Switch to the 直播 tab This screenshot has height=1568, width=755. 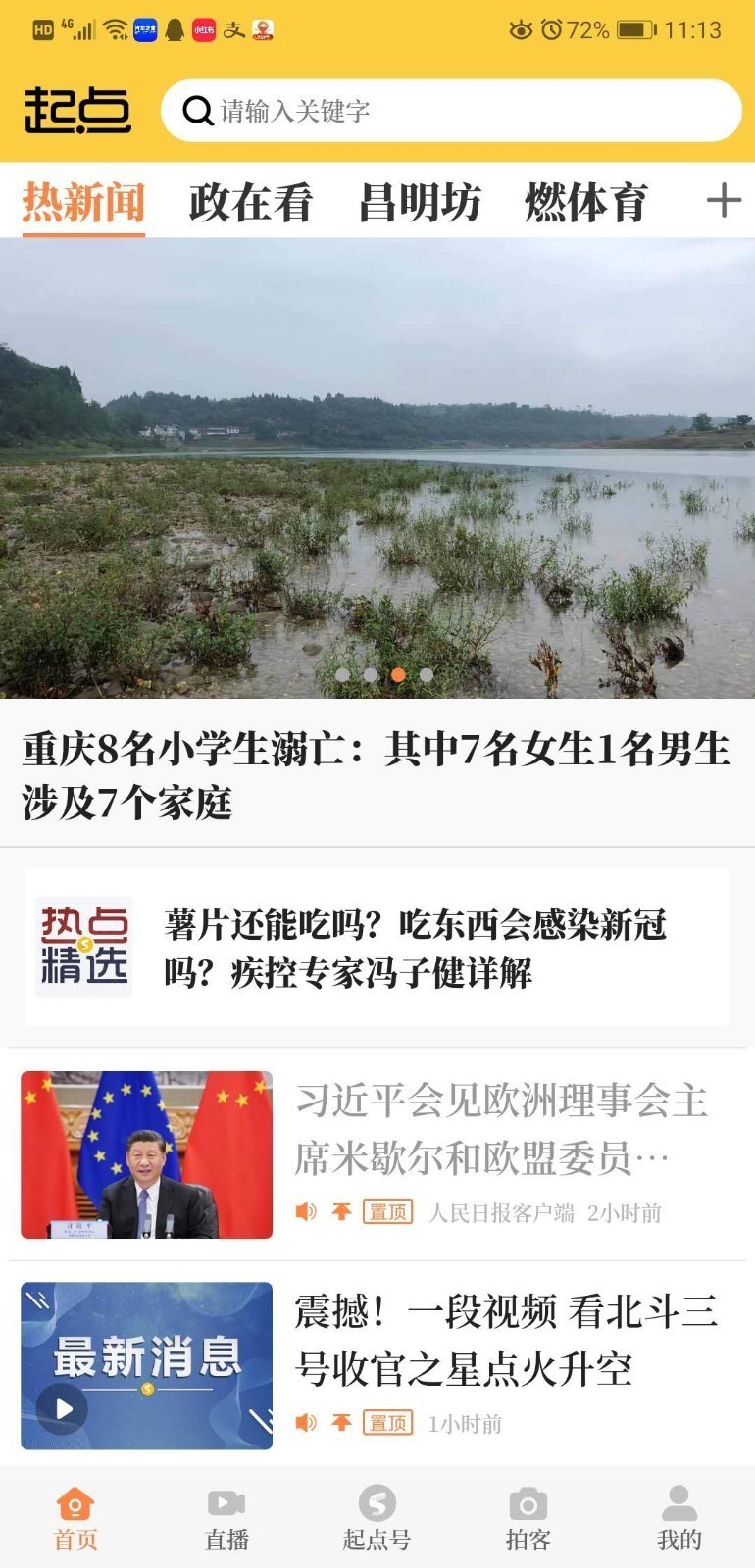point(226,1519)
